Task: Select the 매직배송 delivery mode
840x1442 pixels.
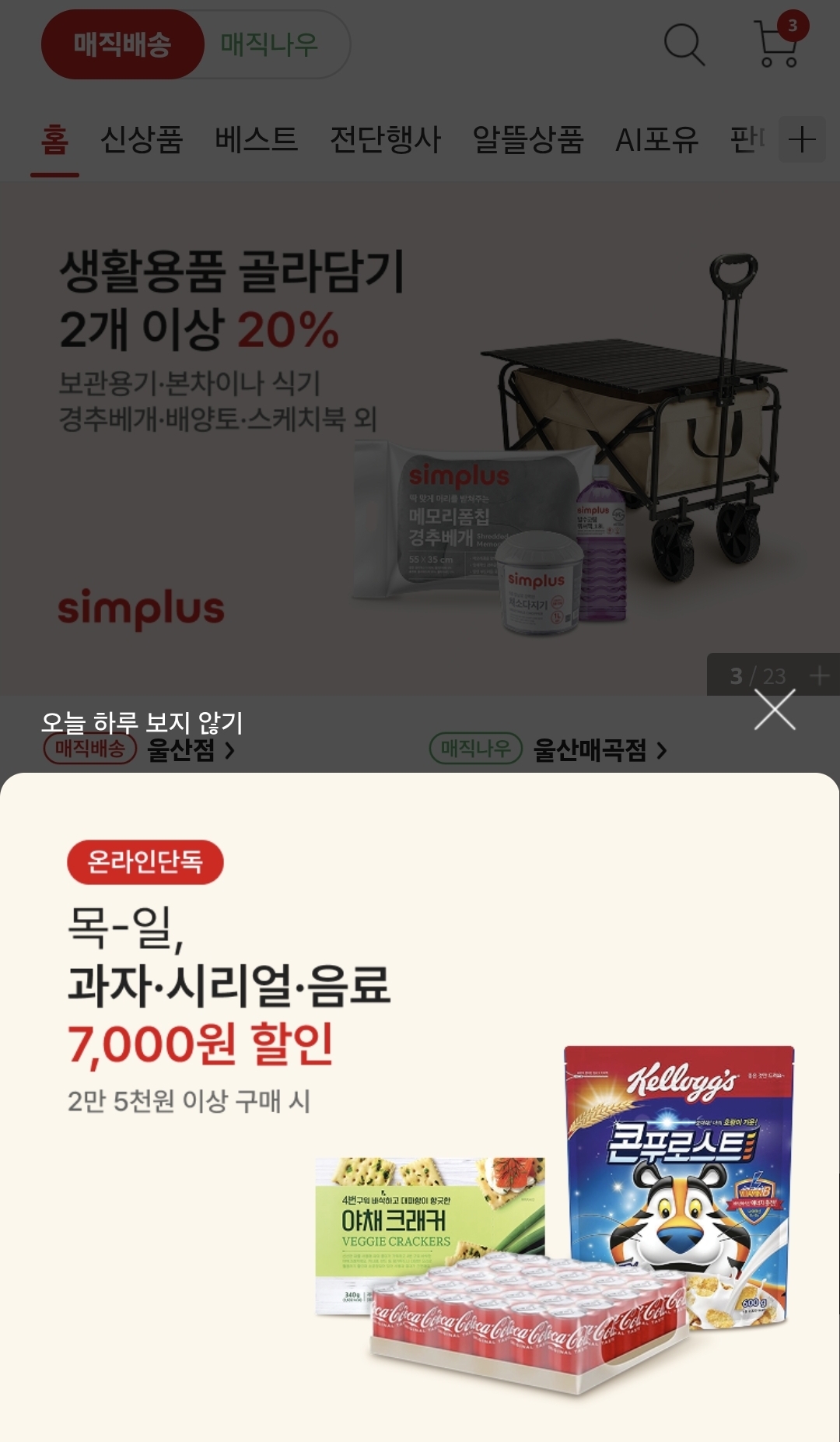Action: pos(123,44)
